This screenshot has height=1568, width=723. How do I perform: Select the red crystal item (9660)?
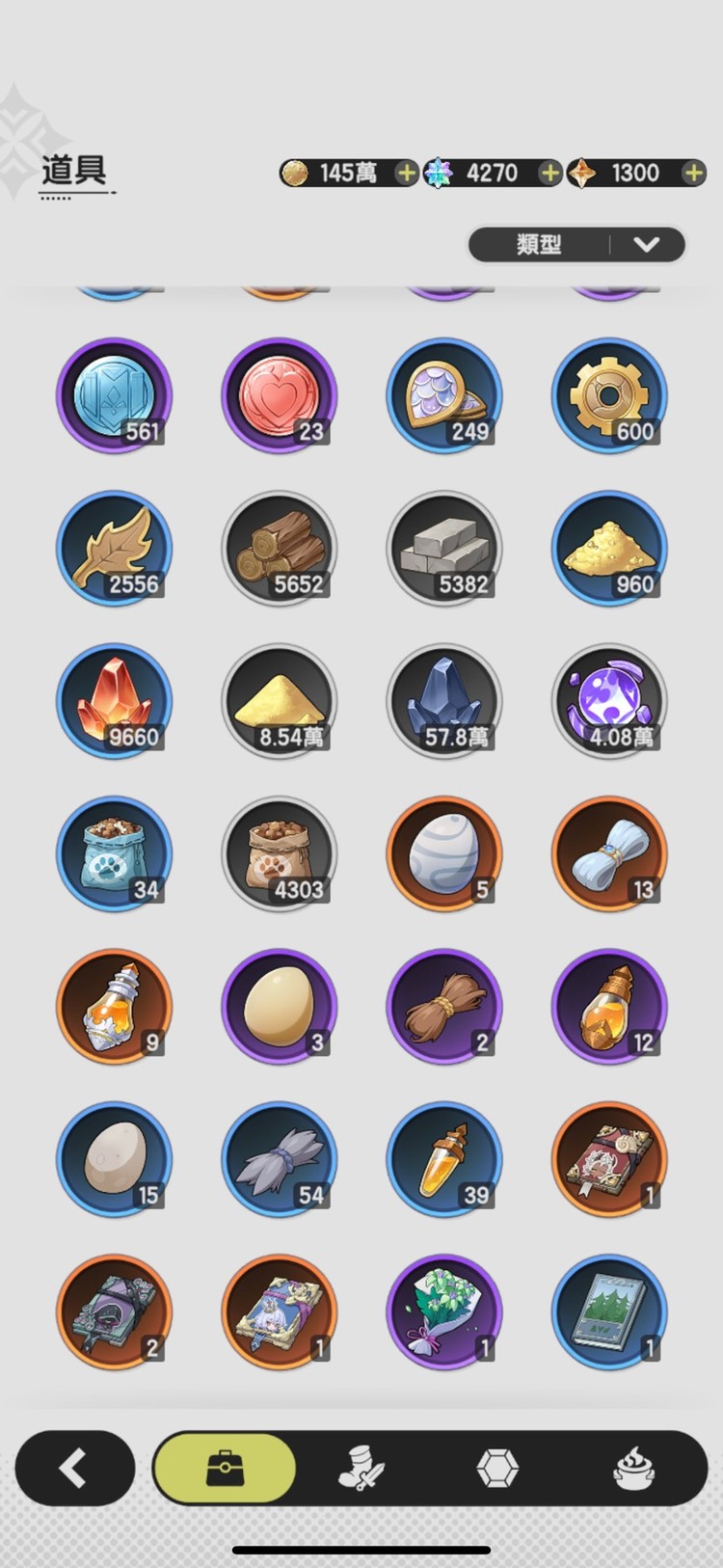point(114,701)
